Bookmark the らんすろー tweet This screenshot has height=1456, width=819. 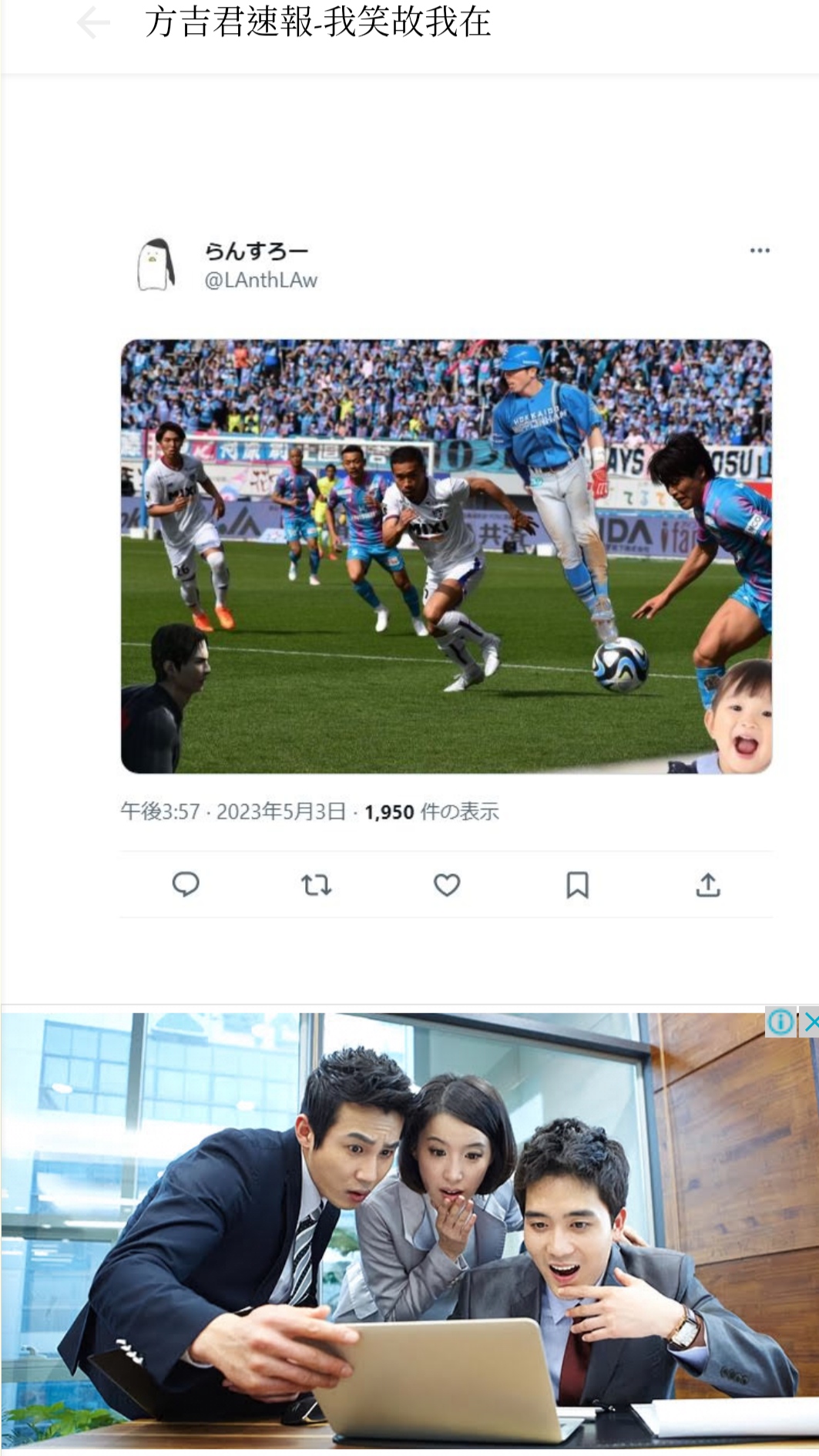[x=577, y=885]
